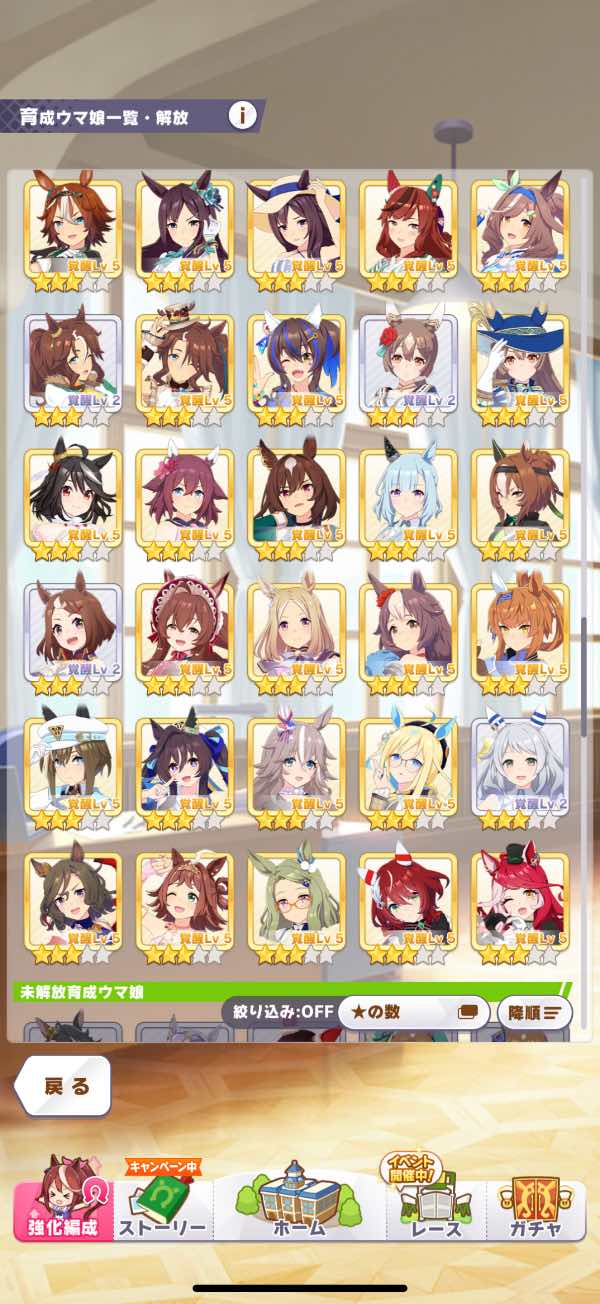Image resolution: width=600 pixels, height=1304 pixels.
Task: Open the blonde girl with glasses card
Action: [408, 773]
